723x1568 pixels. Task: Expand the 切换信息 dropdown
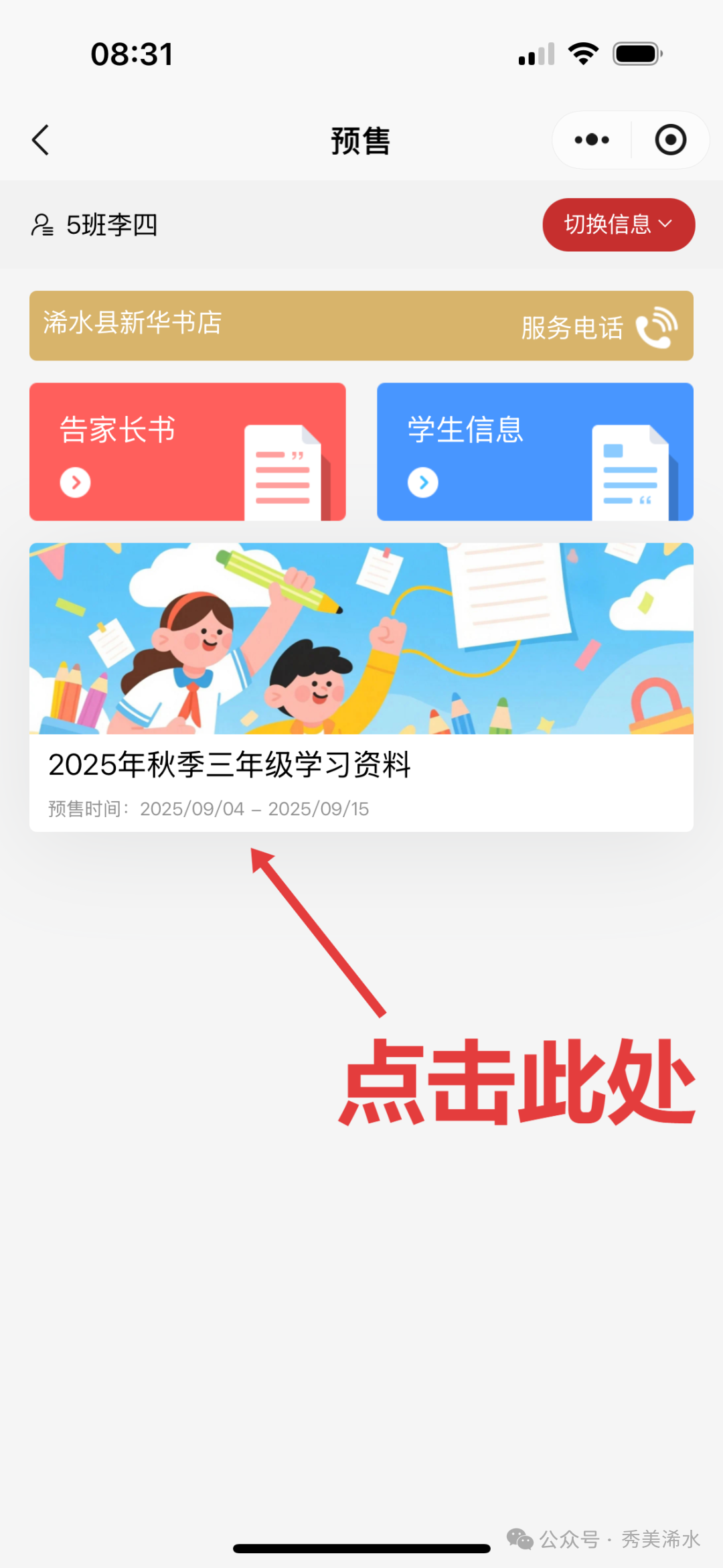click(618, 224)
